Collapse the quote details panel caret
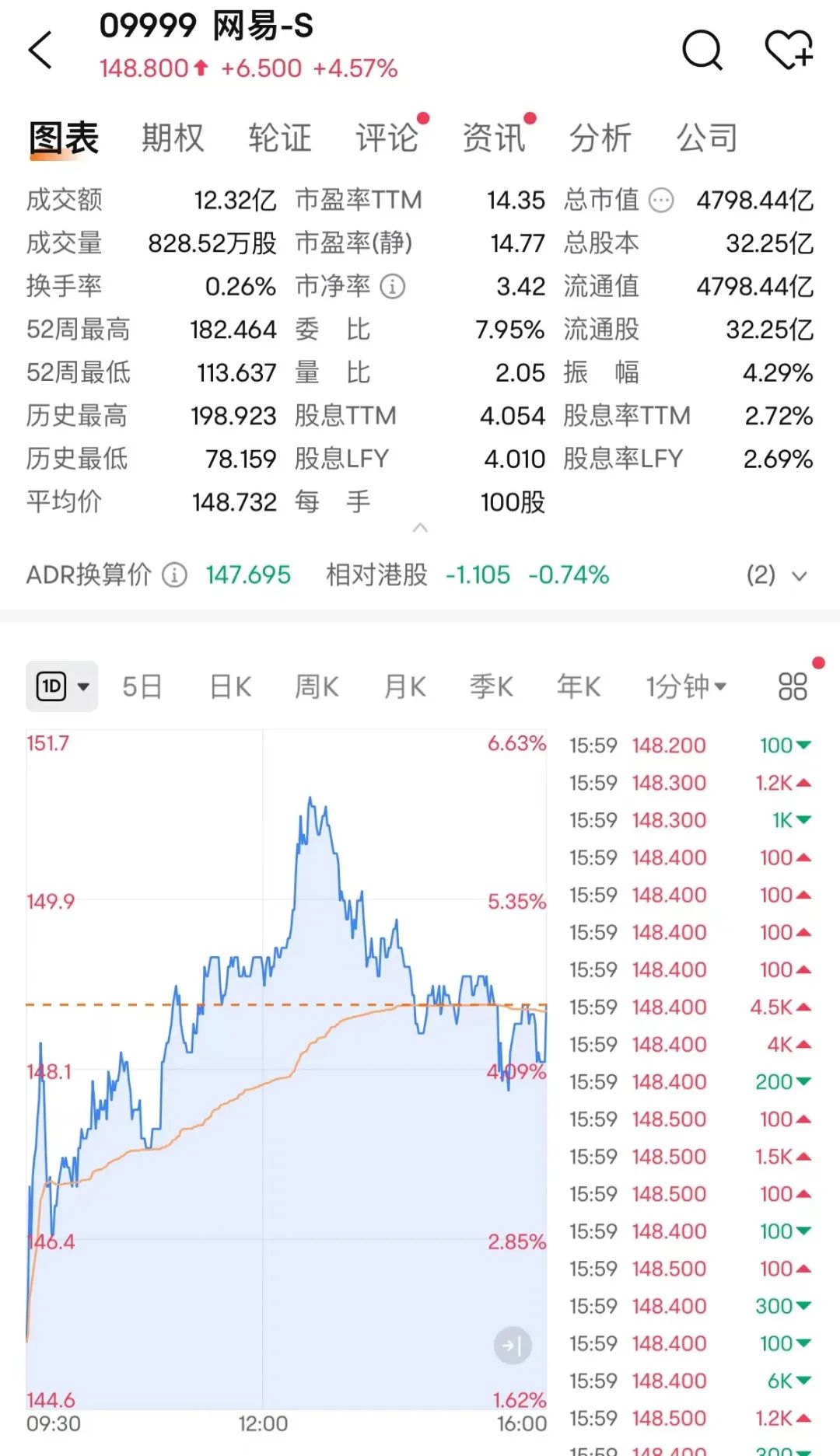 point(421,528)
